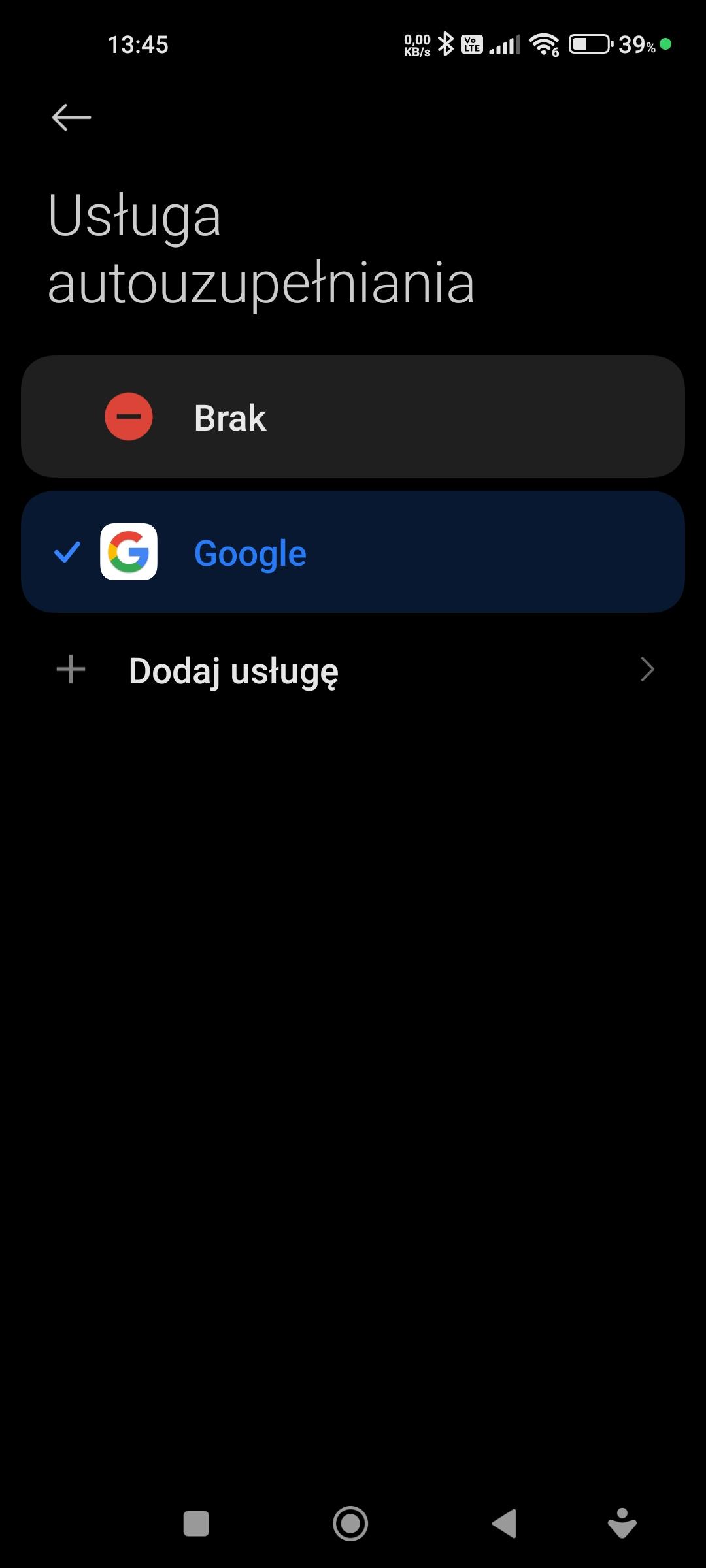Select Brak as autofill service

click(353, 417)
